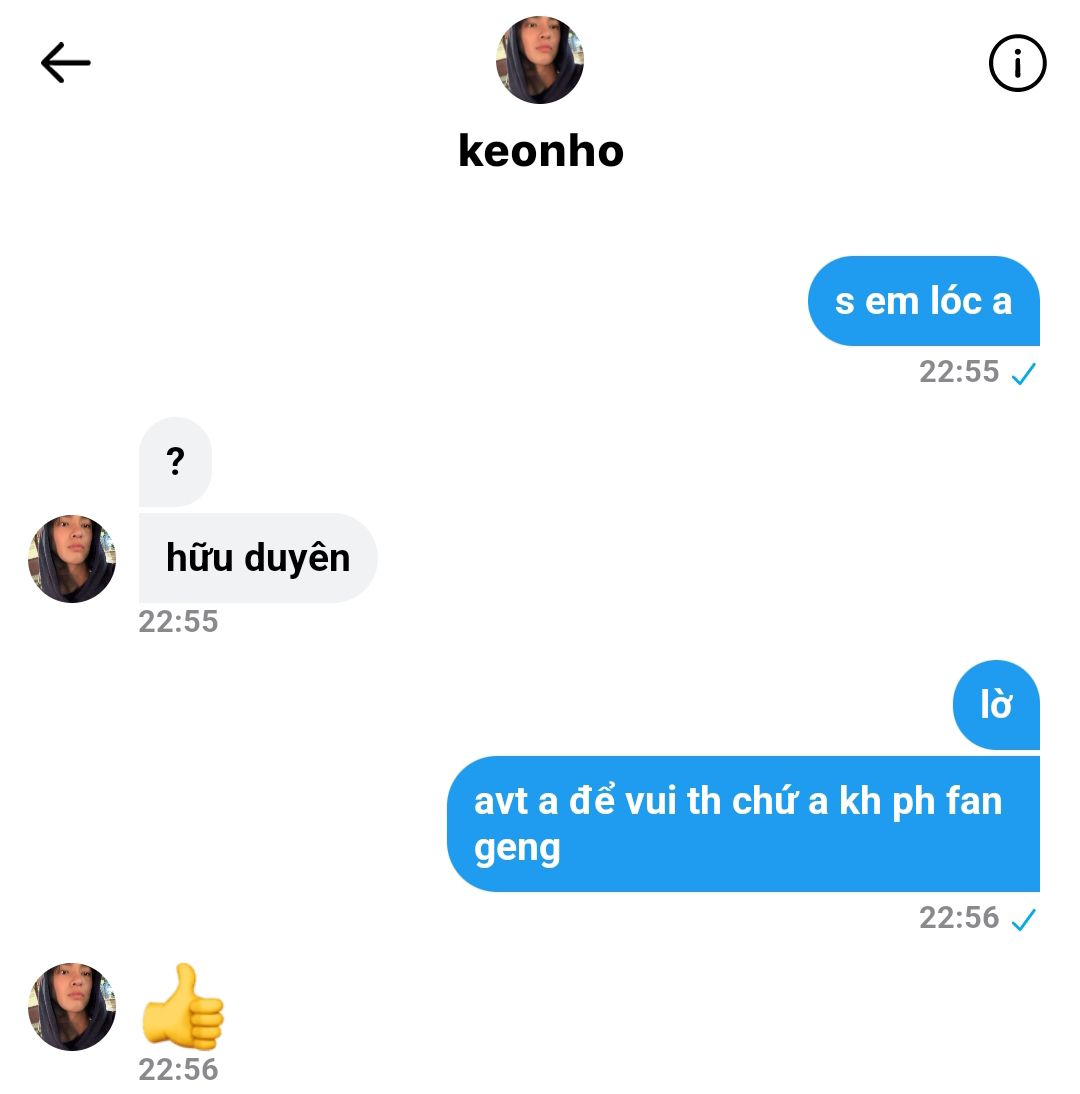1080x1094 pixels.
Task: Tap the avatar next to "hữu duyên"
Action: coord(72,559)
